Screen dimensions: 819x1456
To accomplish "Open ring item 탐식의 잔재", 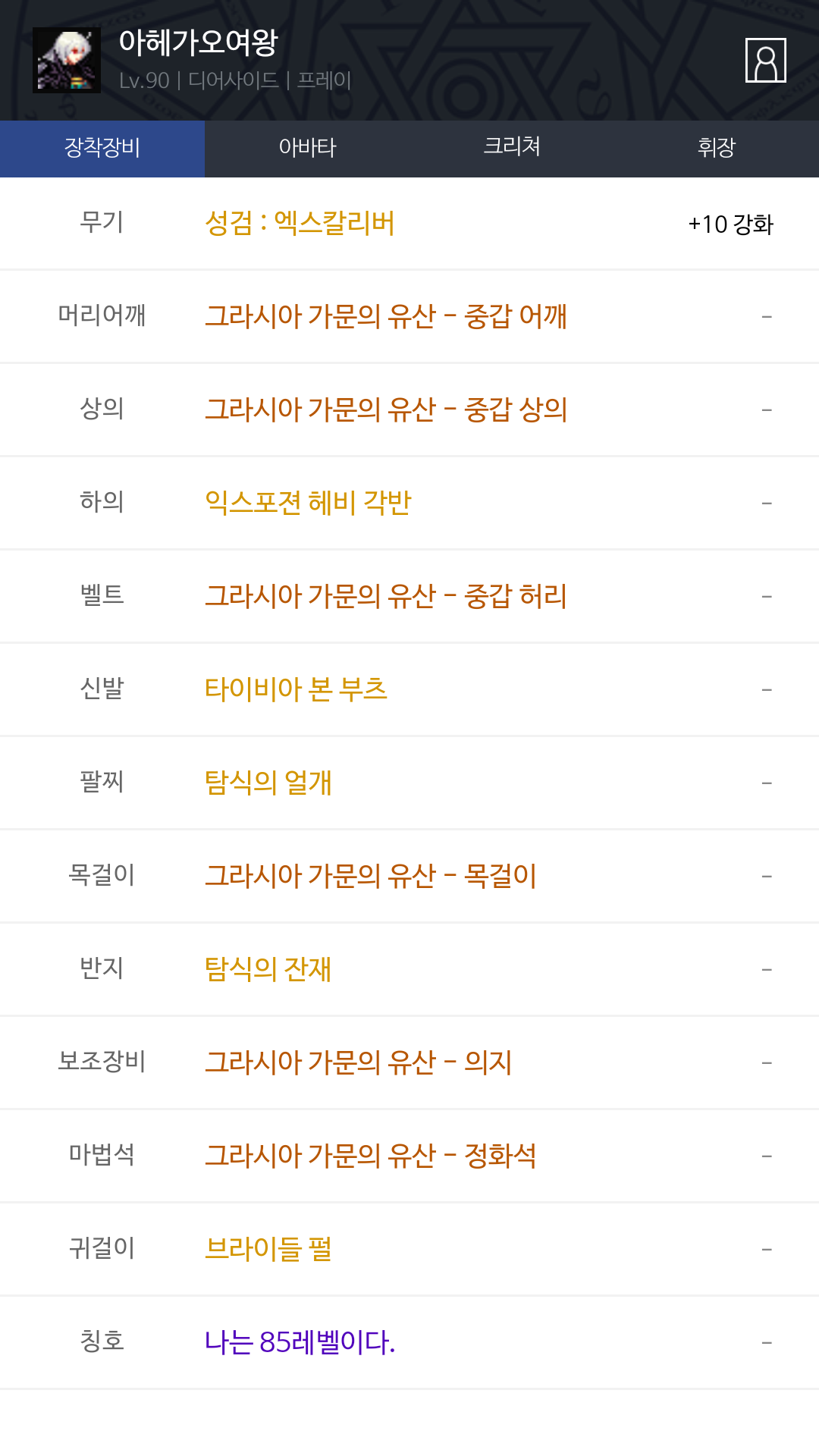I will 268,969.
